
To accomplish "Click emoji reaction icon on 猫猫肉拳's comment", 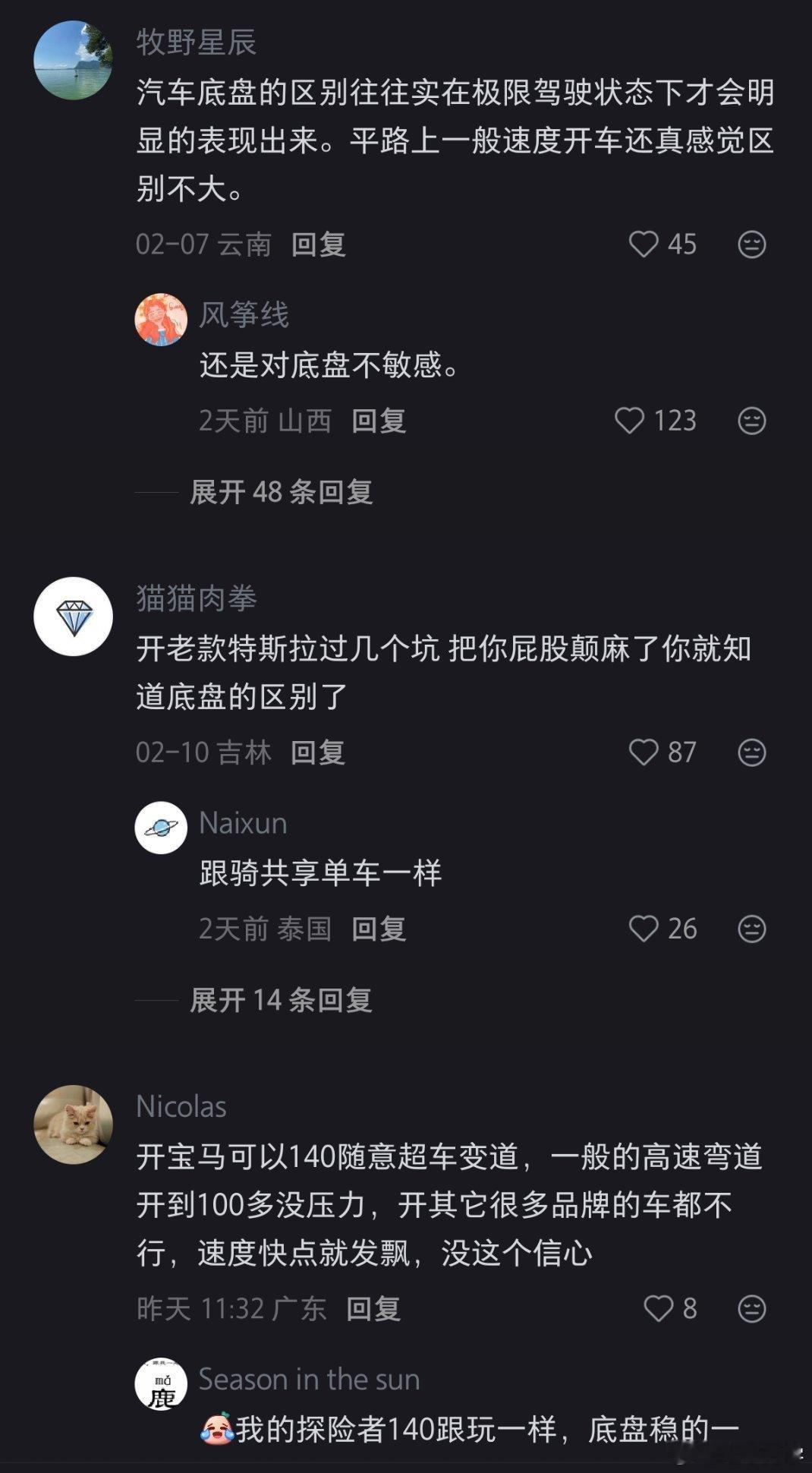I will (752, 752).
